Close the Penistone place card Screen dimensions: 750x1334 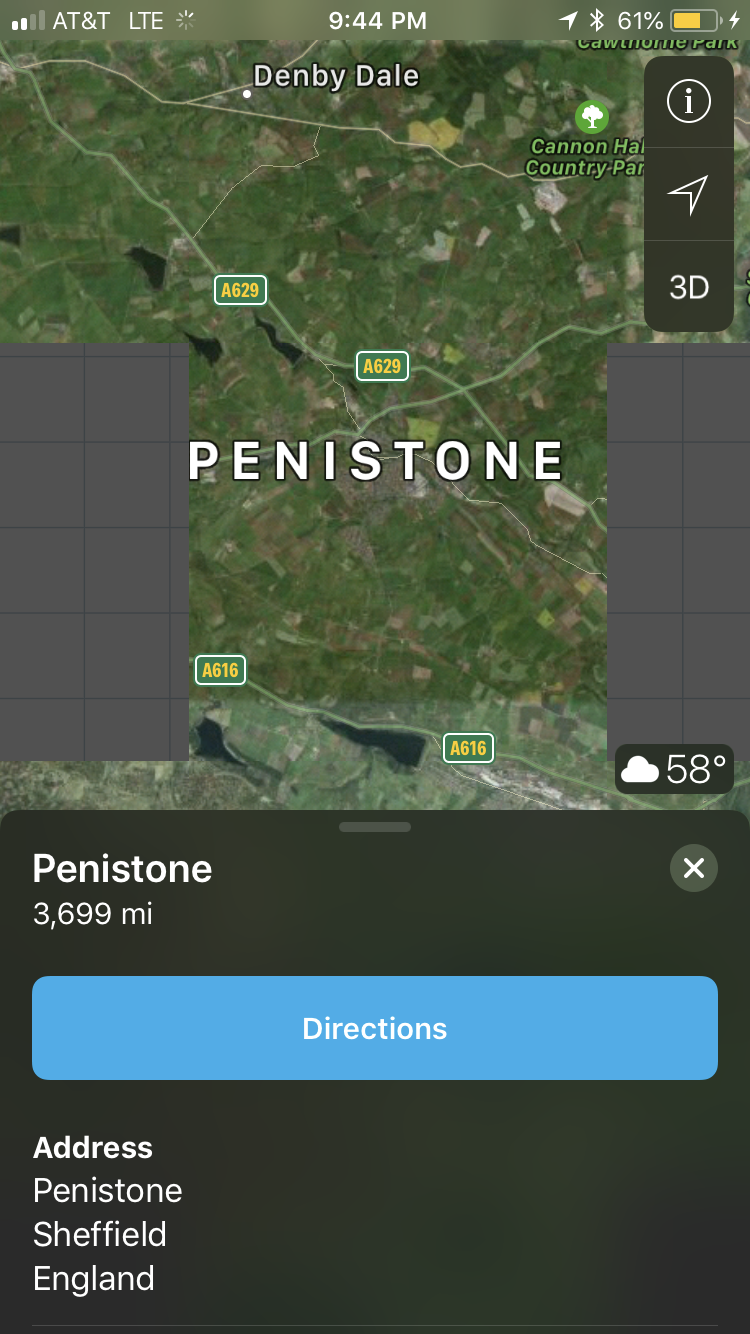coord(693,868)
